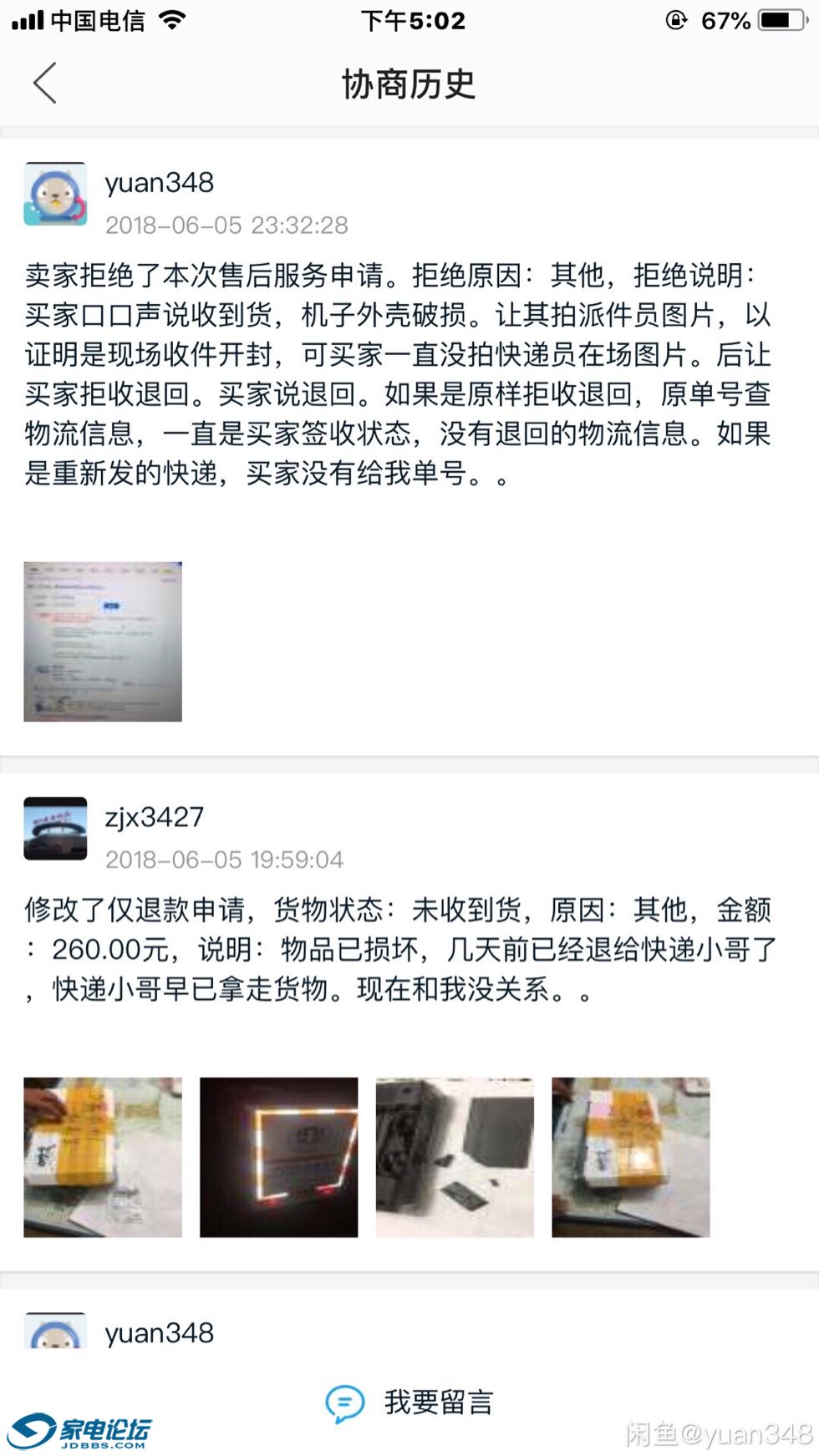This screenshot has height=1456, width=819.
Task: Open the screenshot attached to yuan348's rejection
Action: [x=103, y=642]
